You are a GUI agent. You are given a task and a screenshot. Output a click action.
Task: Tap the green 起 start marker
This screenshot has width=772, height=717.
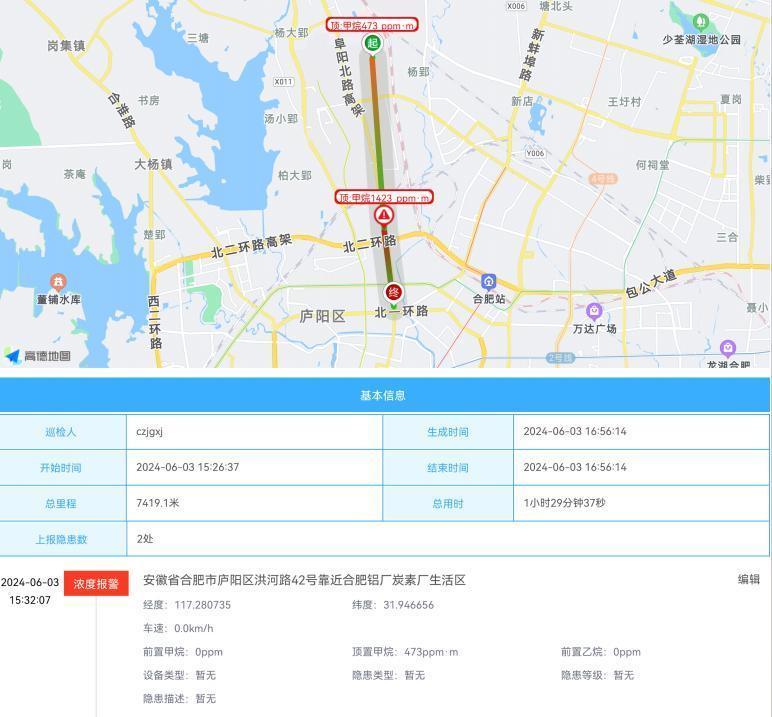372,43
